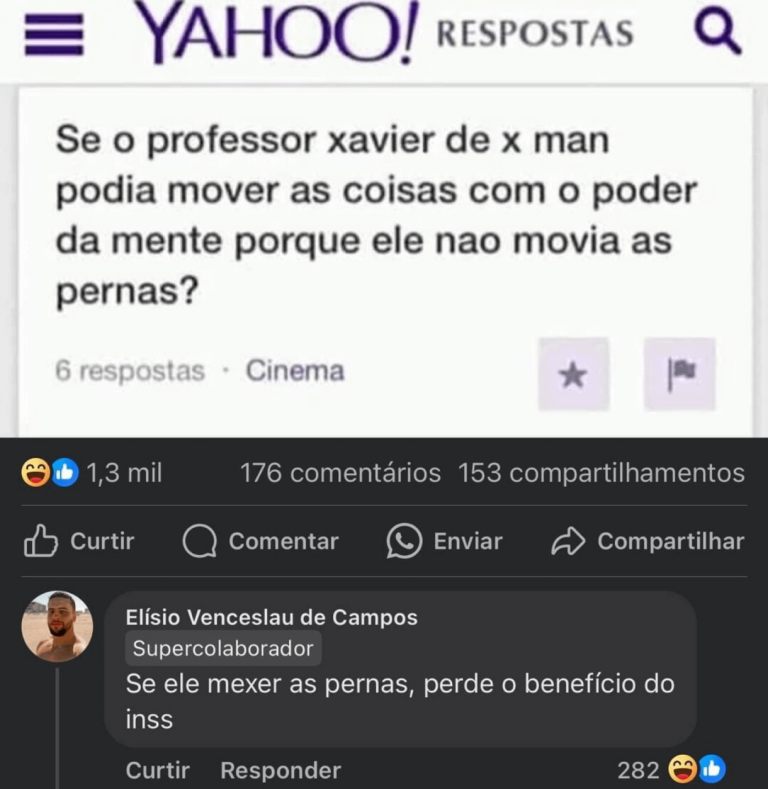768x789 pixels.
Task: View the 153 compartilhamentos
Action: coord(601,473)
